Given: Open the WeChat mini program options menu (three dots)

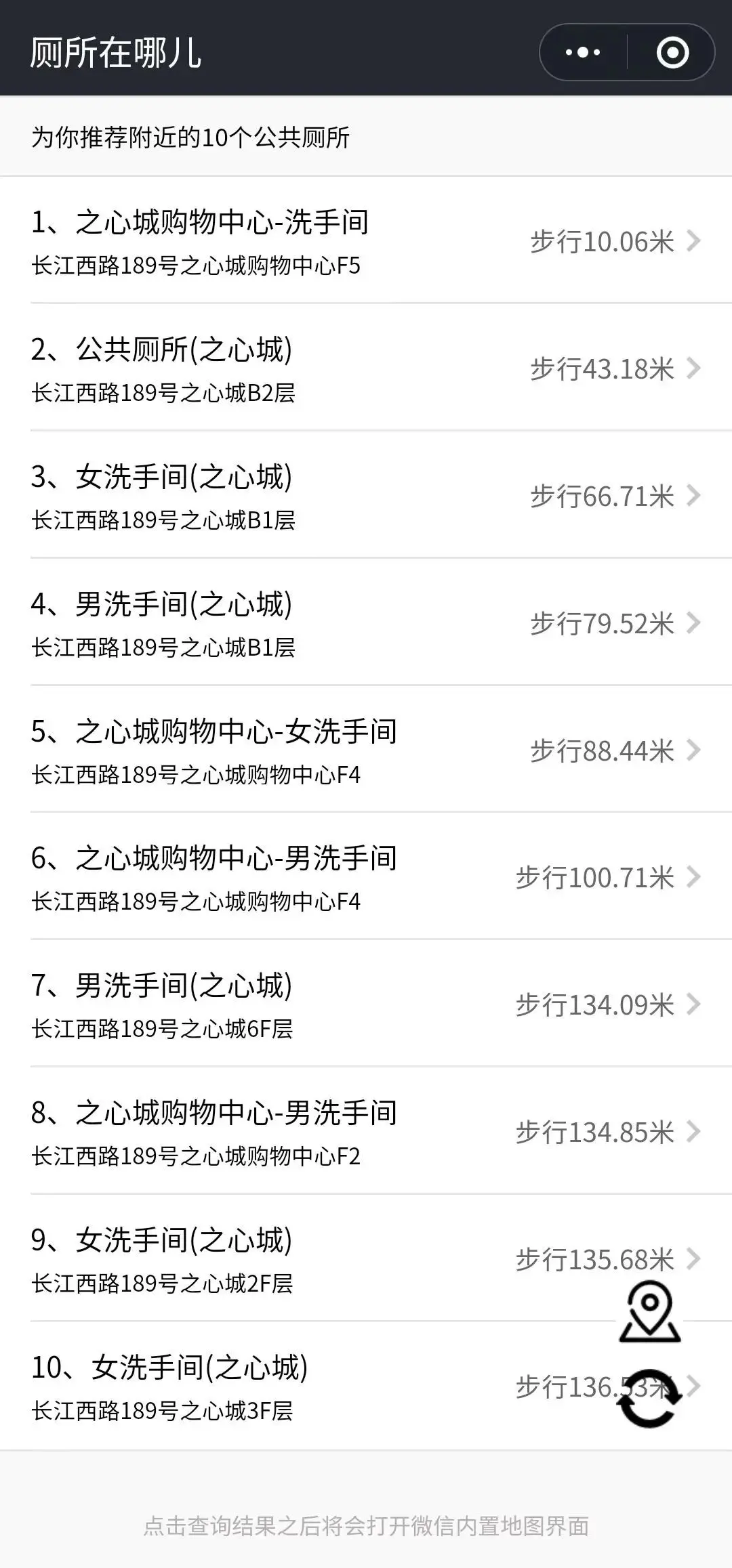Looking at the screenshot, I should [x=584, y=51].
